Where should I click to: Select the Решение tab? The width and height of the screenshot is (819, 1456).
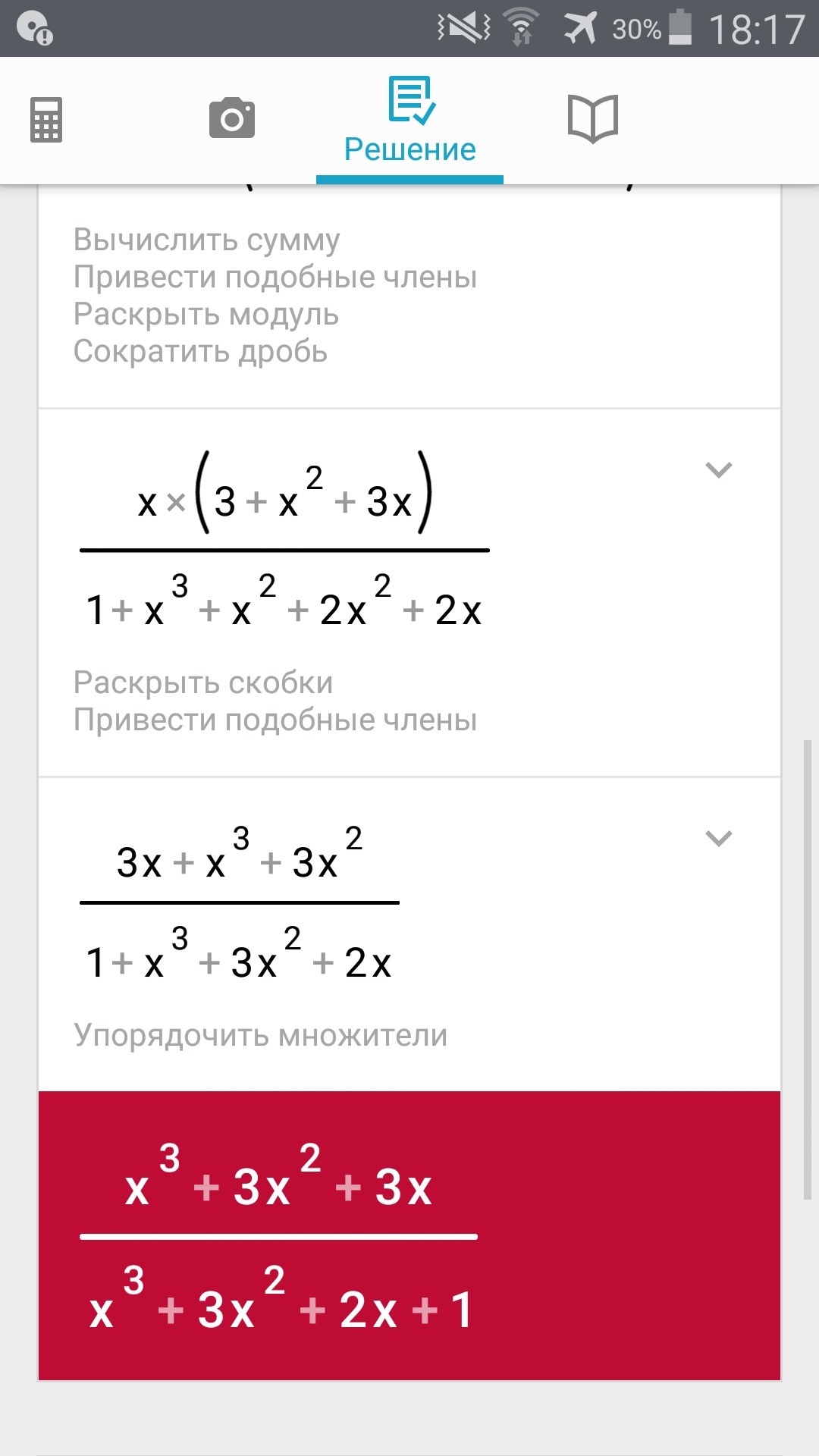point(410,121)
